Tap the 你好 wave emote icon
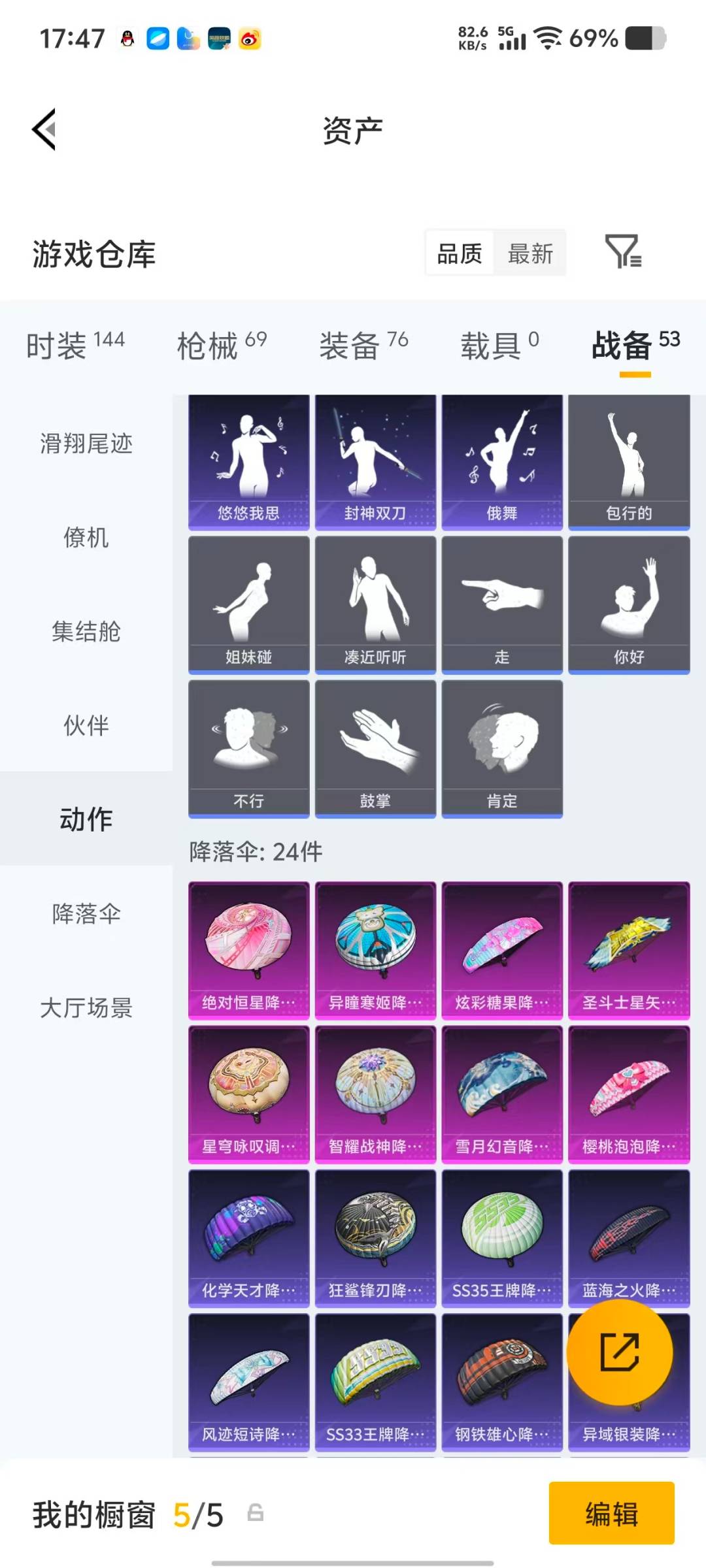 629,601
